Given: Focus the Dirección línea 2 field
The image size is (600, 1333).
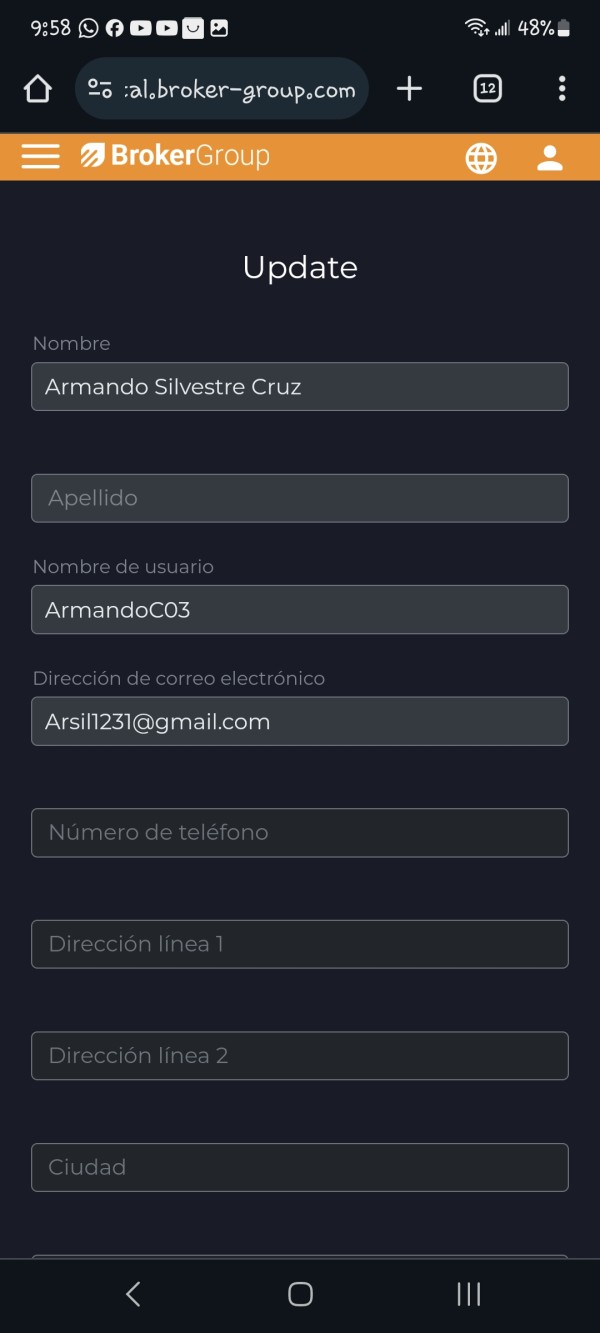Looking at the screenshot, I should [x=300, y=1056].
